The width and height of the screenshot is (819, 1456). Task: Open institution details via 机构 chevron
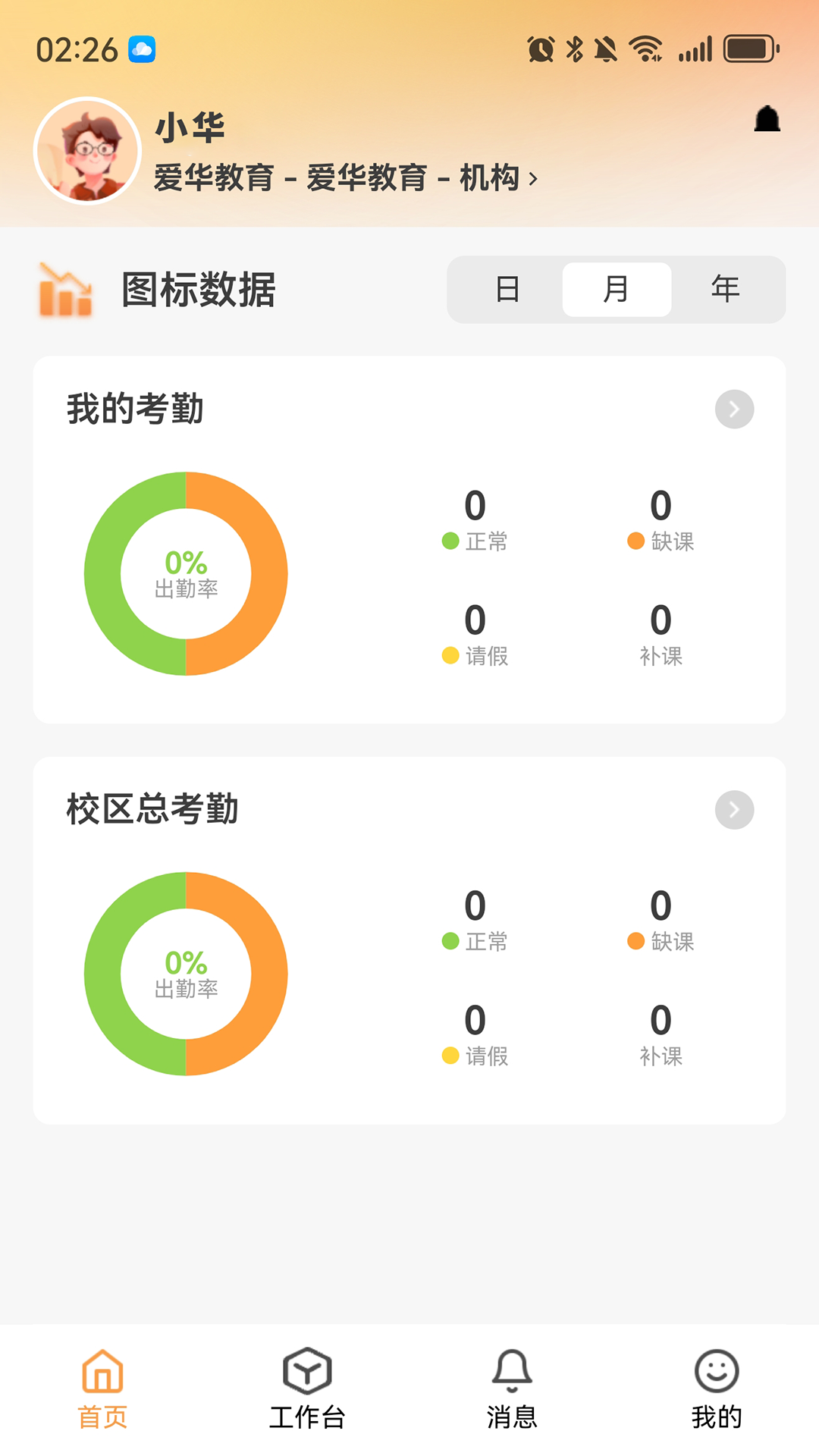(533, 179)
